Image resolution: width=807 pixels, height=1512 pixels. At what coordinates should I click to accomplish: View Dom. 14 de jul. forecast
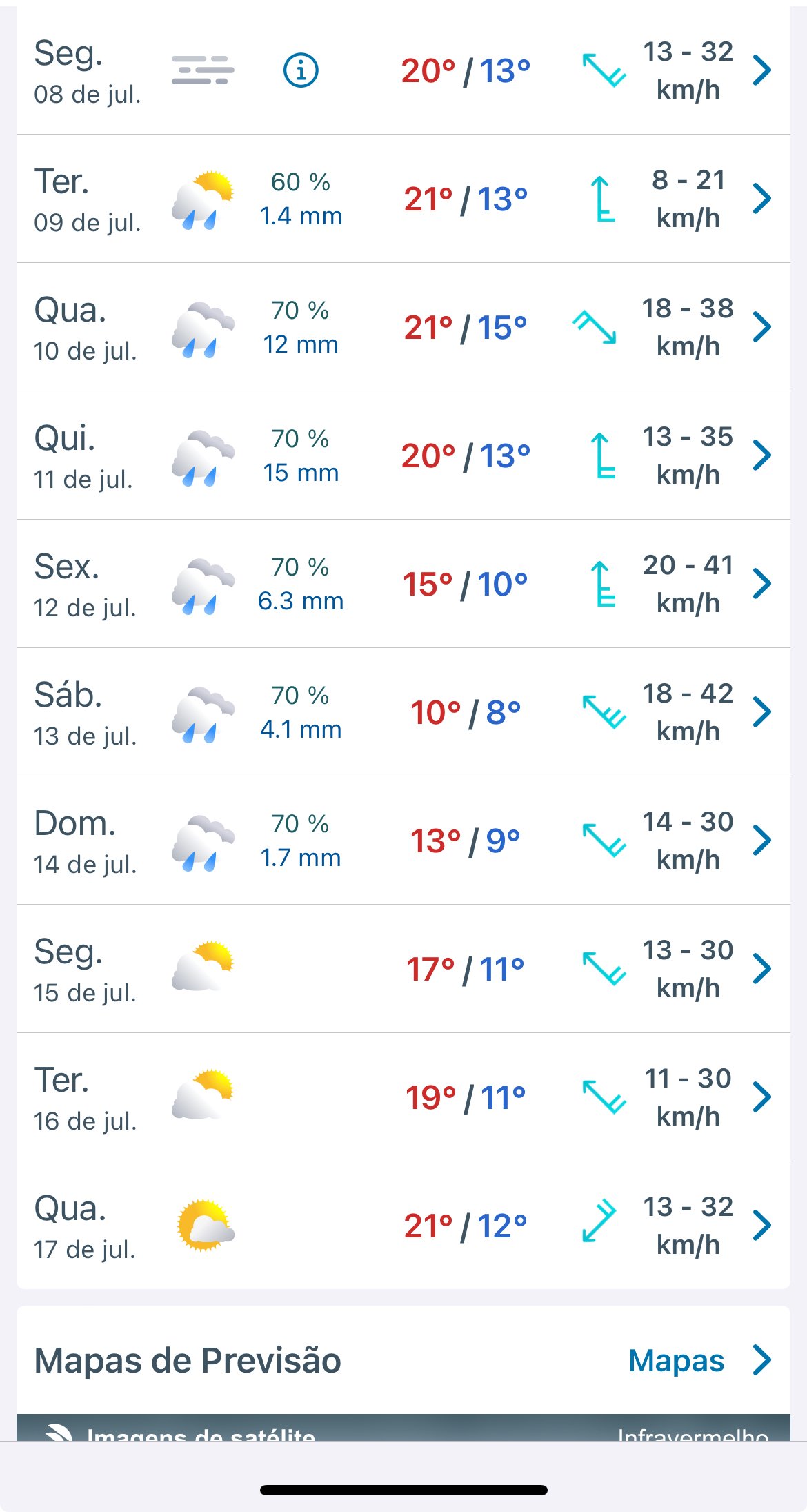[x=403, y=841]
